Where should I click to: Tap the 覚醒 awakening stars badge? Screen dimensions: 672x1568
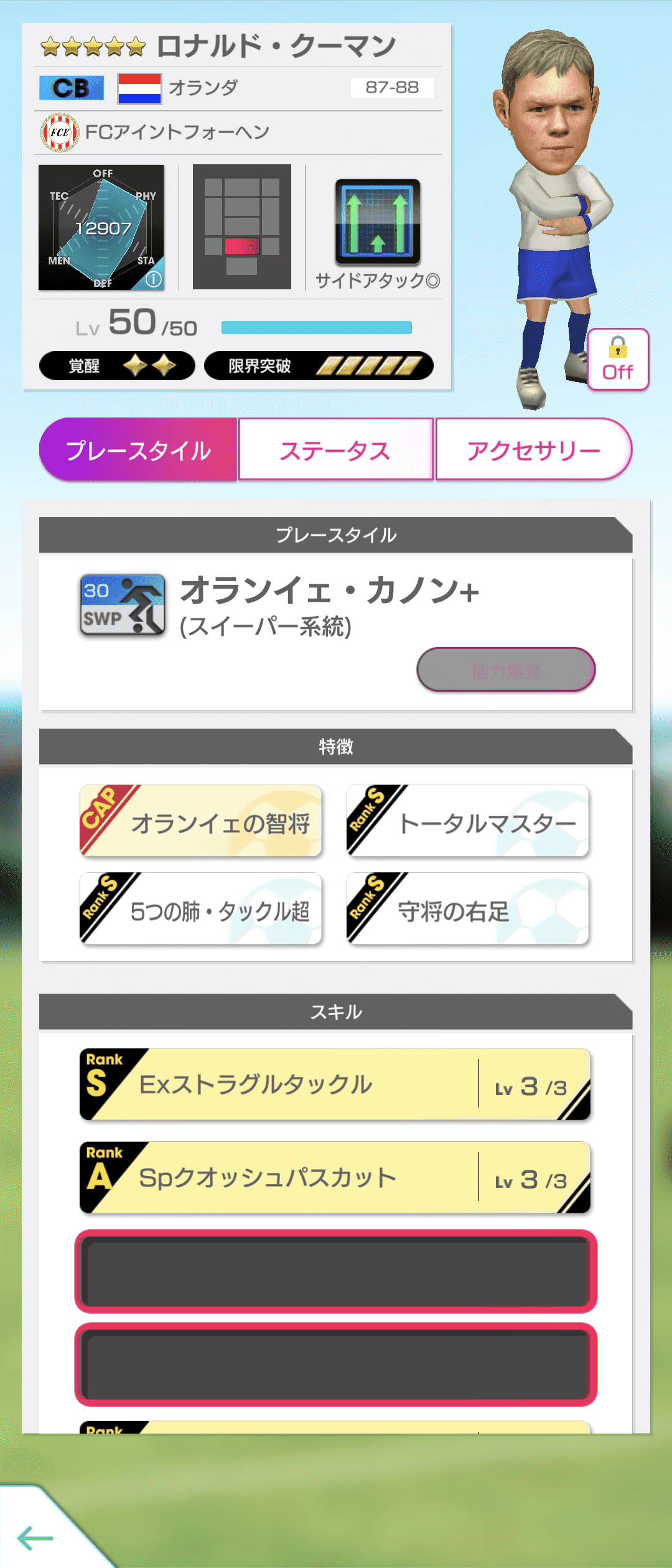click(116, 367)
